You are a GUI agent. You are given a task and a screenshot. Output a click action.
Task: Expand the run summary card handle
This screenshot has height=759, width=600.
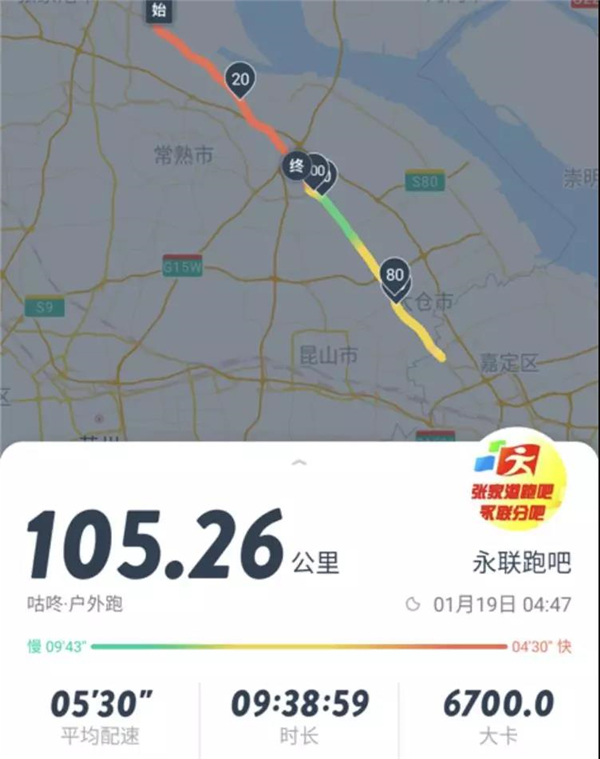point(297,464)
